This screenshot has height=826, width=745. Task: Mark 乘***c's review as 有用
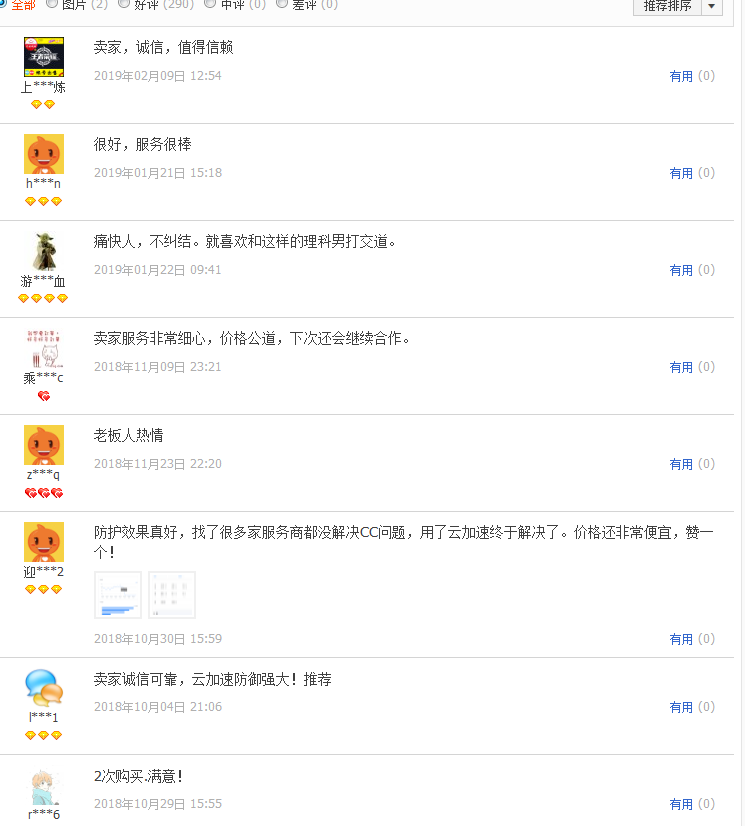[681, 367]
